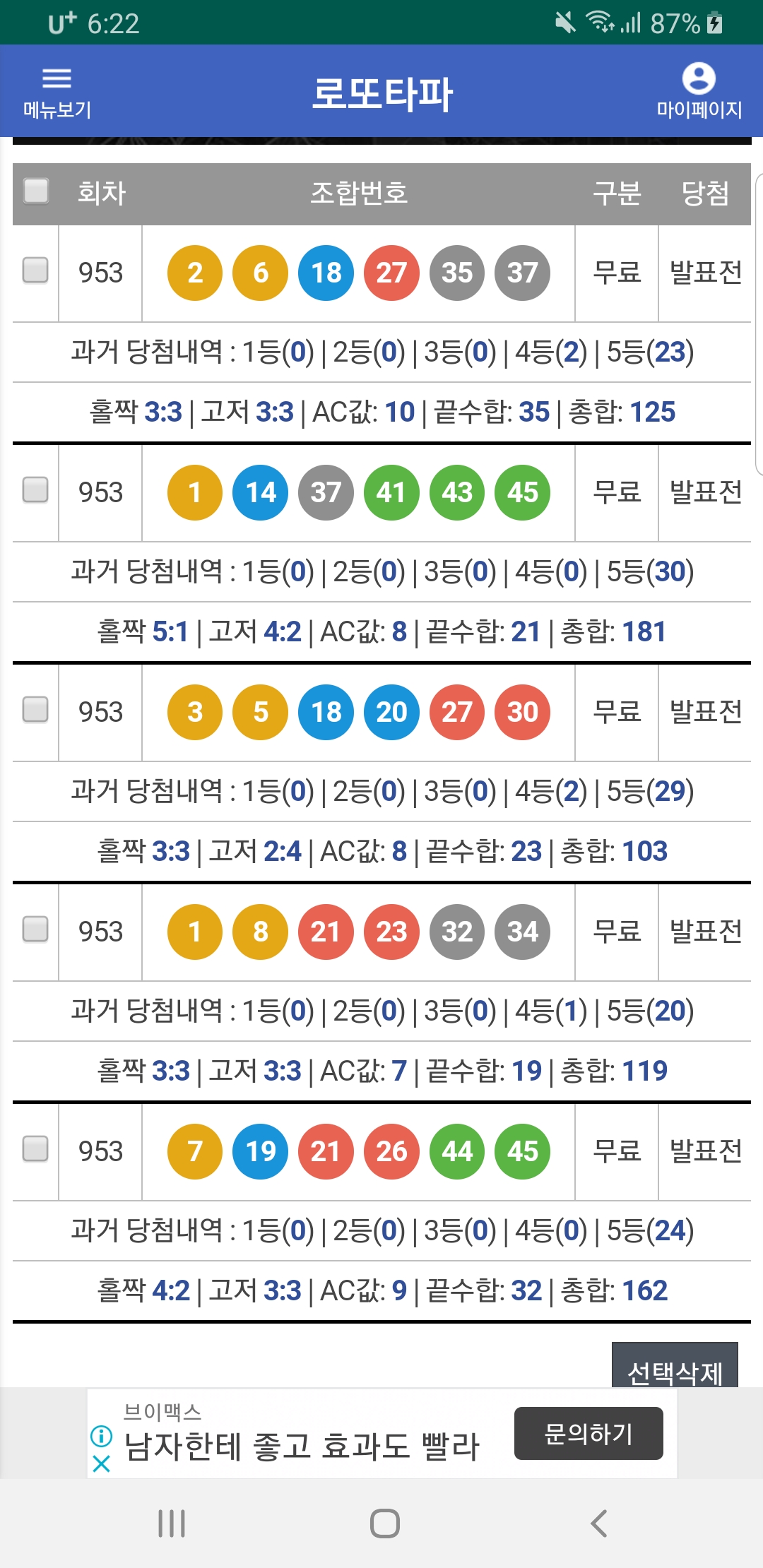Select the combination 7, 19, 21, 26, 44, 45
This screenshot has height=1568, width=763.
35,1148
